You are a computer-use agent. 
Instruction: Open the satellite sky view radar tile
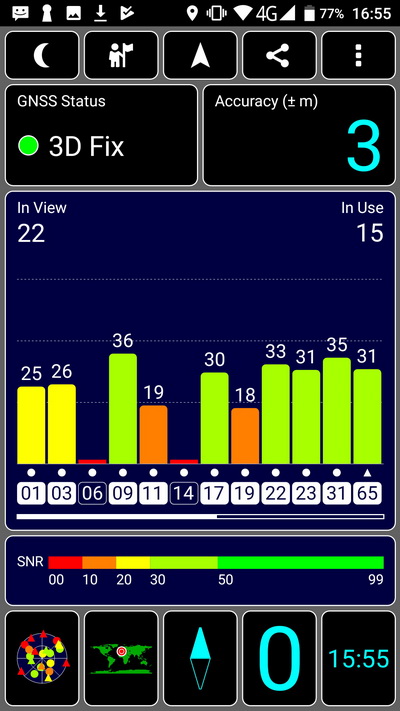point(42,658)
